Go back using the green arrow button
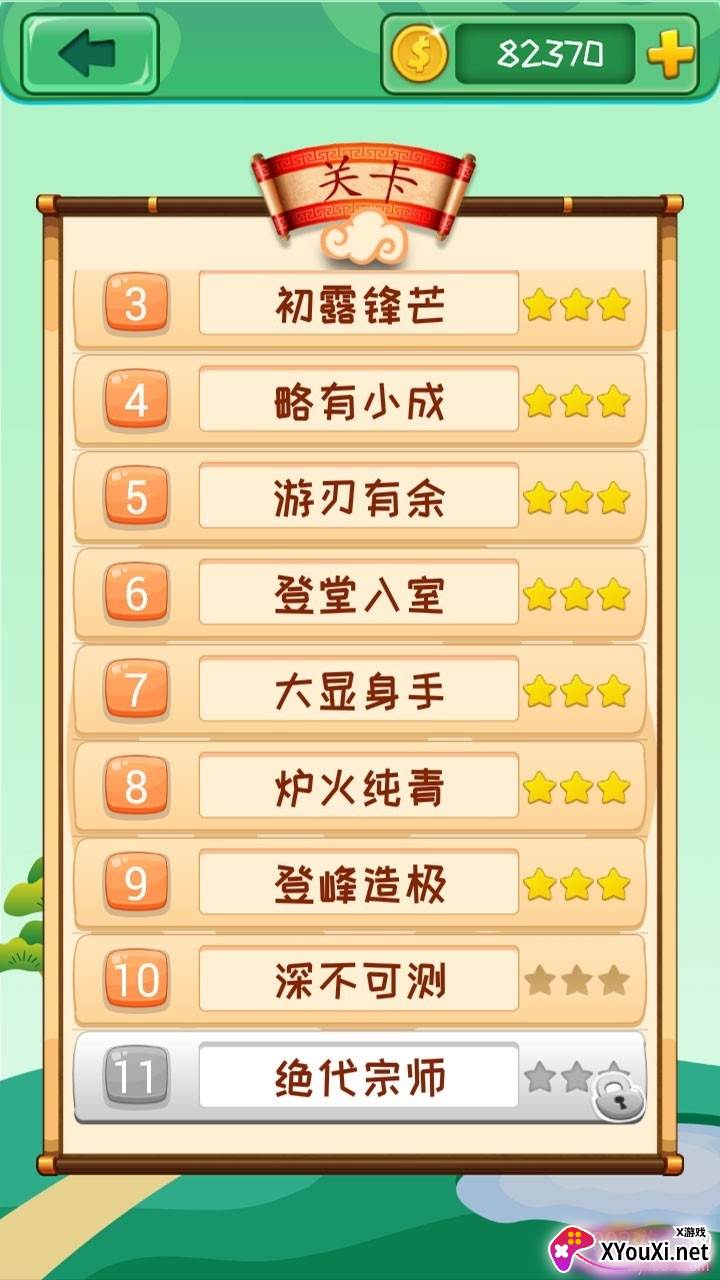 tap(90, 54)
